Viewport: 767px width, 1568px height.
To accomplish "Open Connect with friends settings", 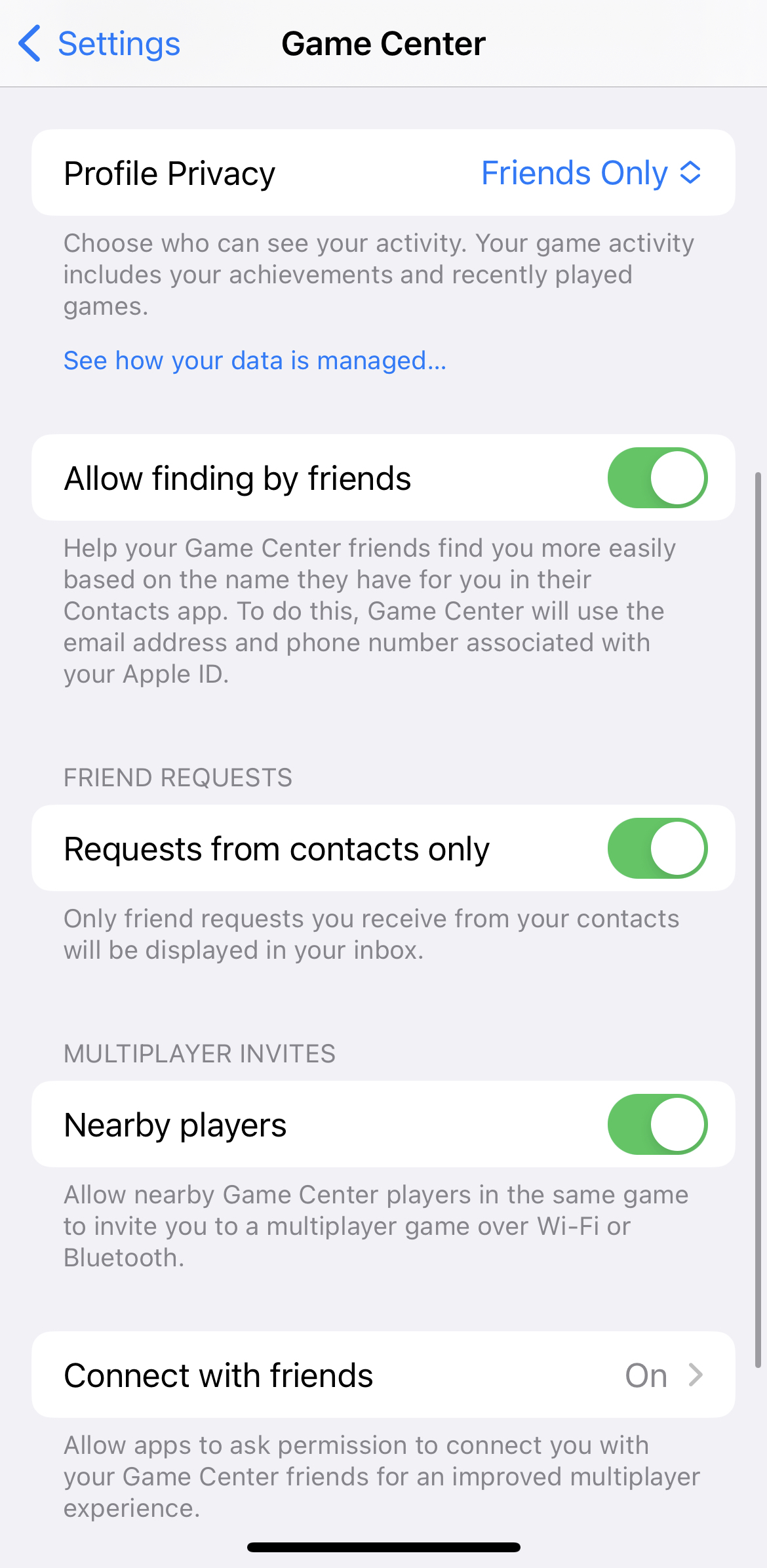I will tap(383, 1375).
